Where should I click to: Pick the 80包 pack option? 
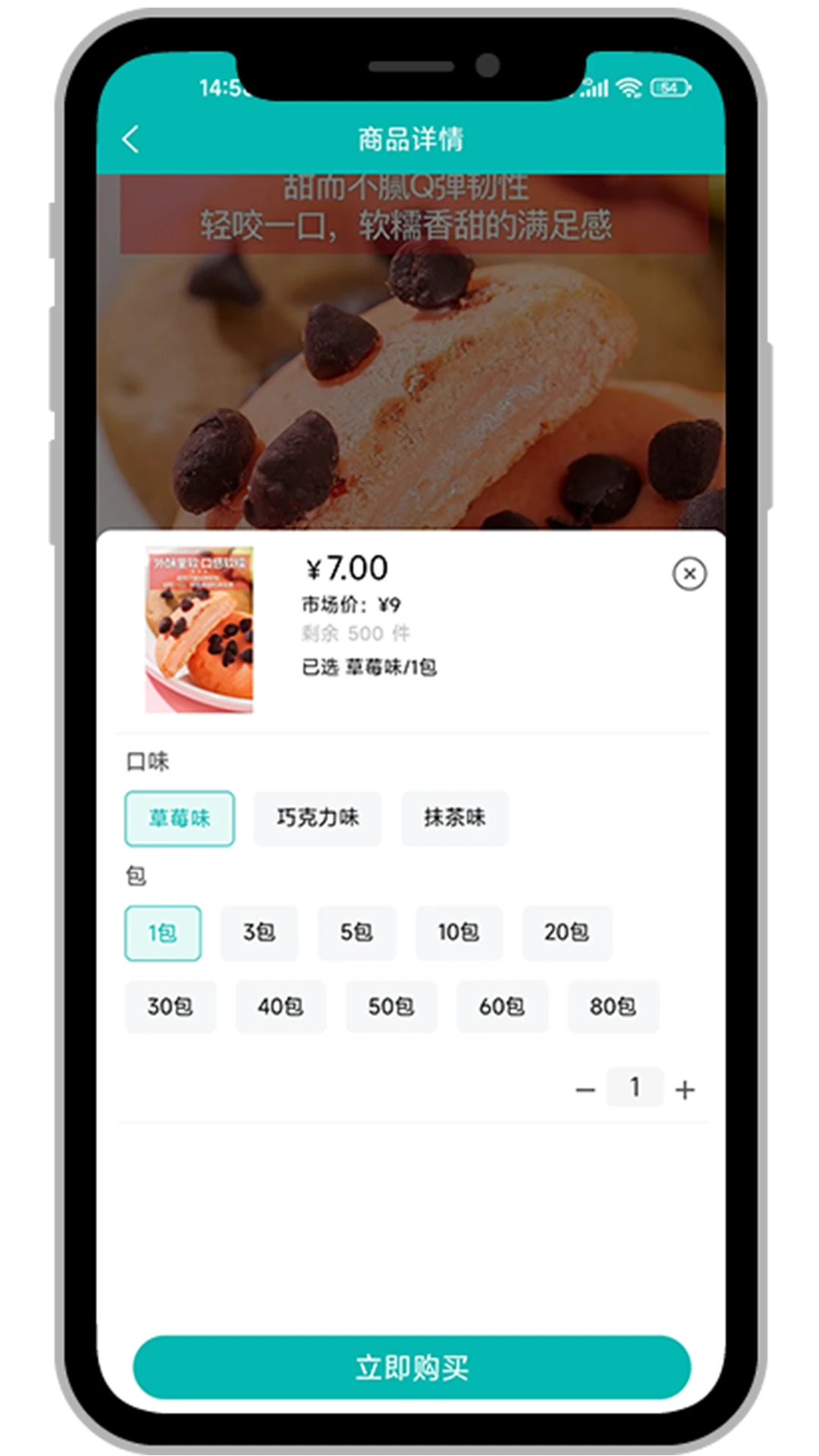pyautogui.click(x=613, y=1007)
